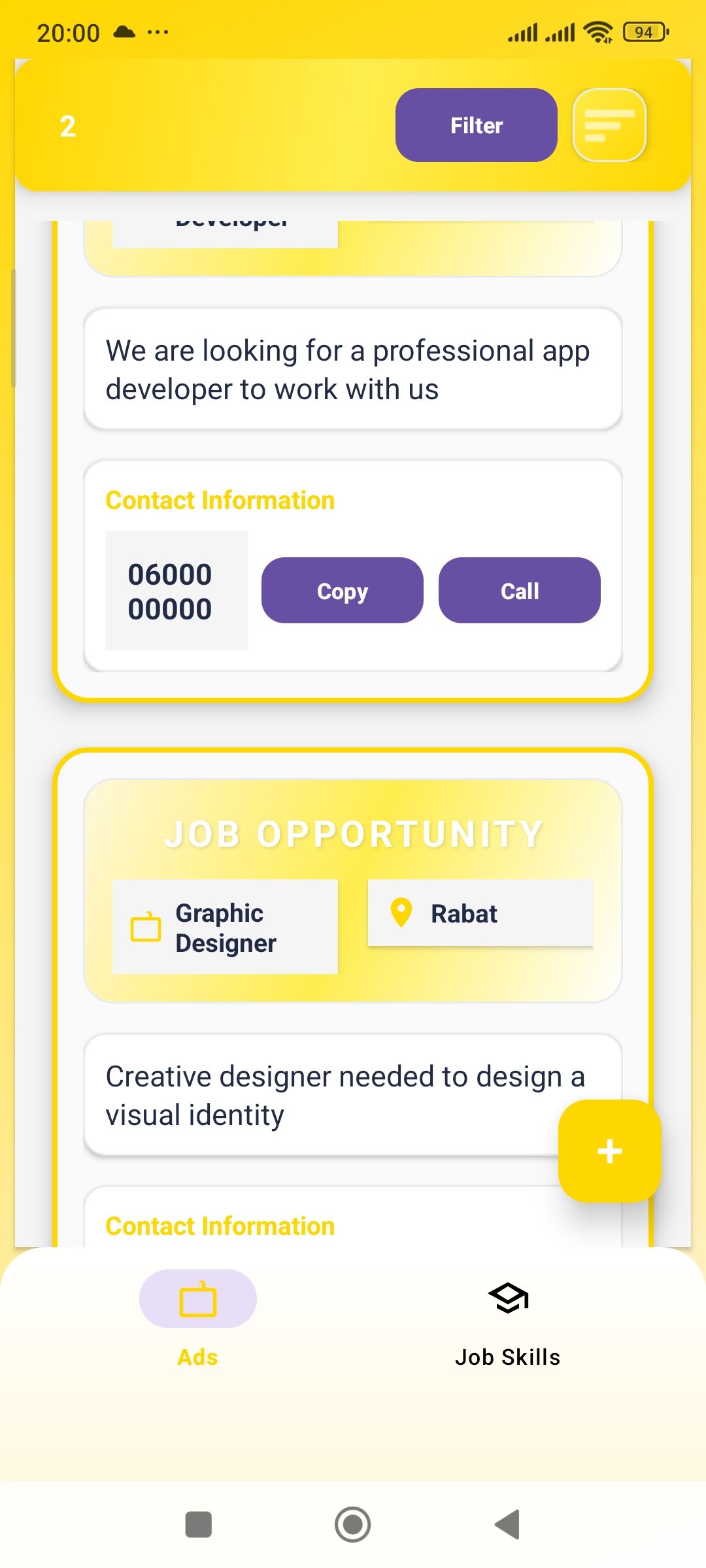Go to the system home screen
This screenshot has height=1568, width=706.
click(x=352, y=1525)
